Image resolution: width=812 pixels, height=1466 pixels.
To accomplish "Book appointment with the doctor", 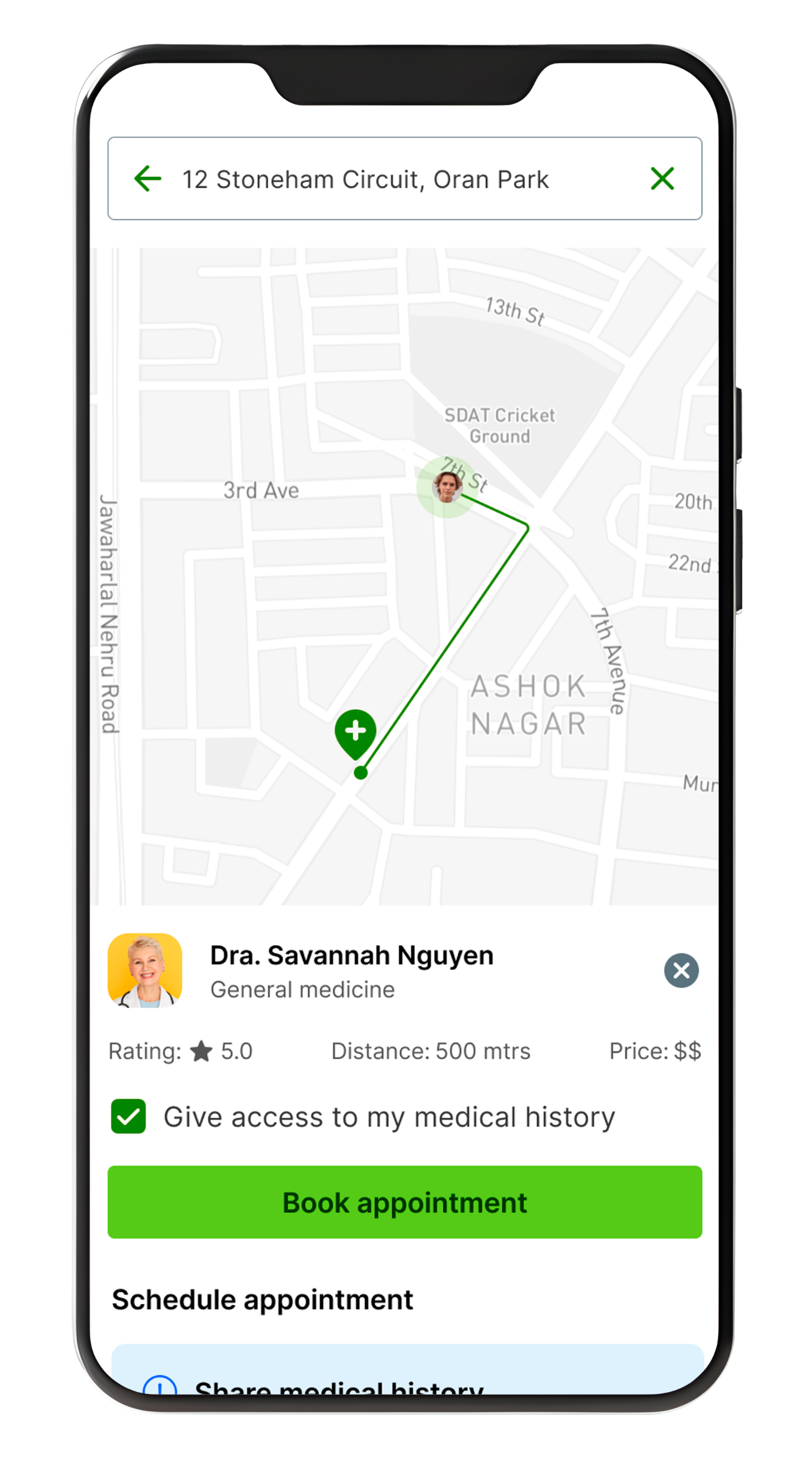I will click(405, 1202).
